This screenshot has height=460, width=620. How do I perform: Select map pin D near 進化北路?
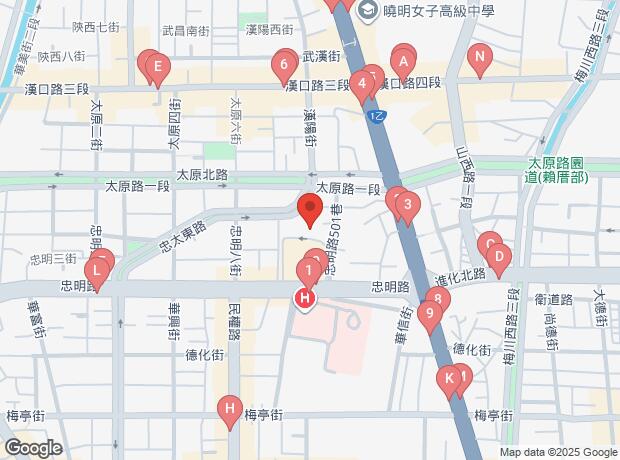point(498,257)
